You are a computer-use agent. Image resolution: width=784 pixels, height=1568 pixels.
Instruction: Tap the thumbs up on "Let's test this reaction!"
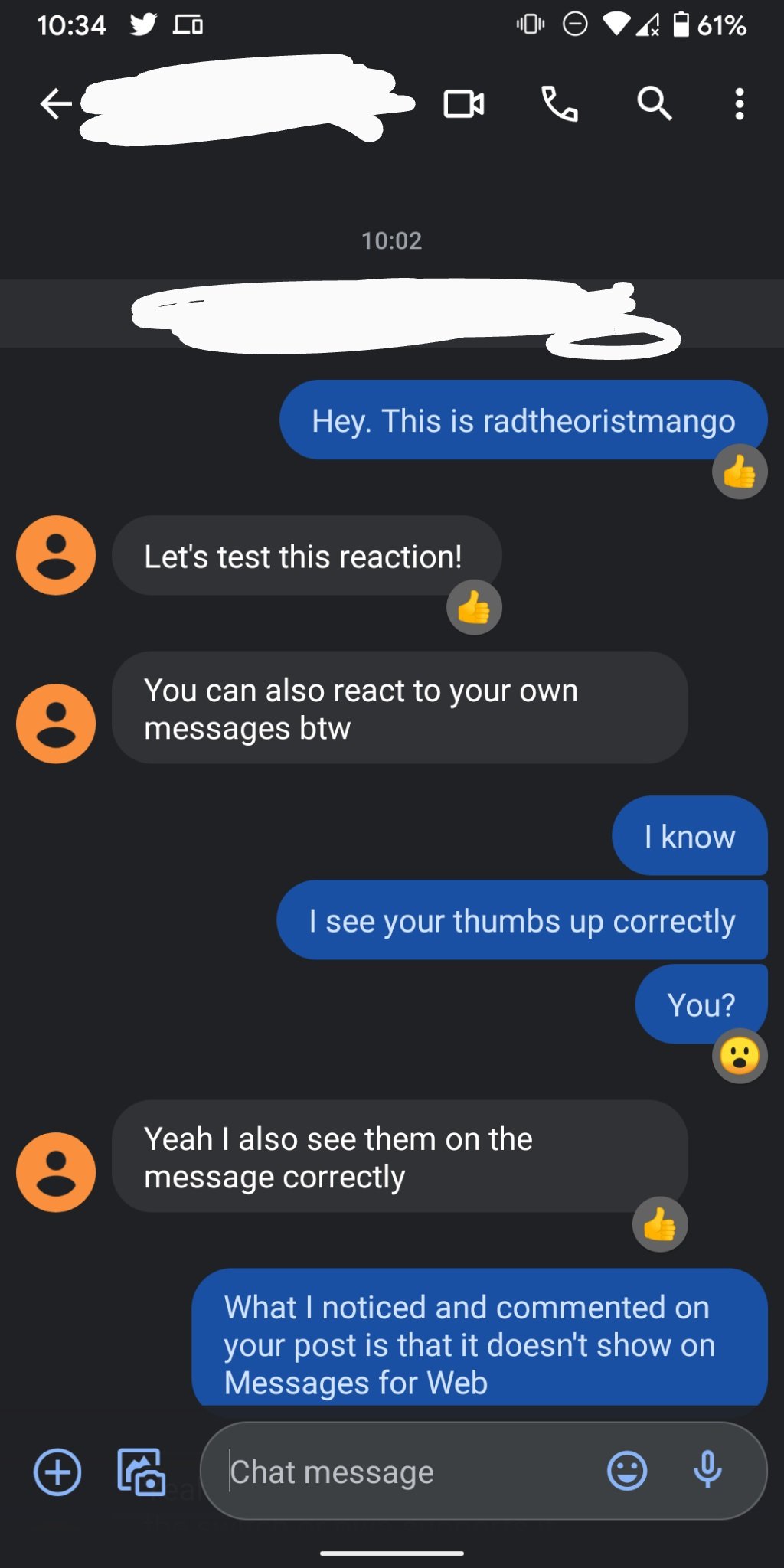tap(474, 608)
